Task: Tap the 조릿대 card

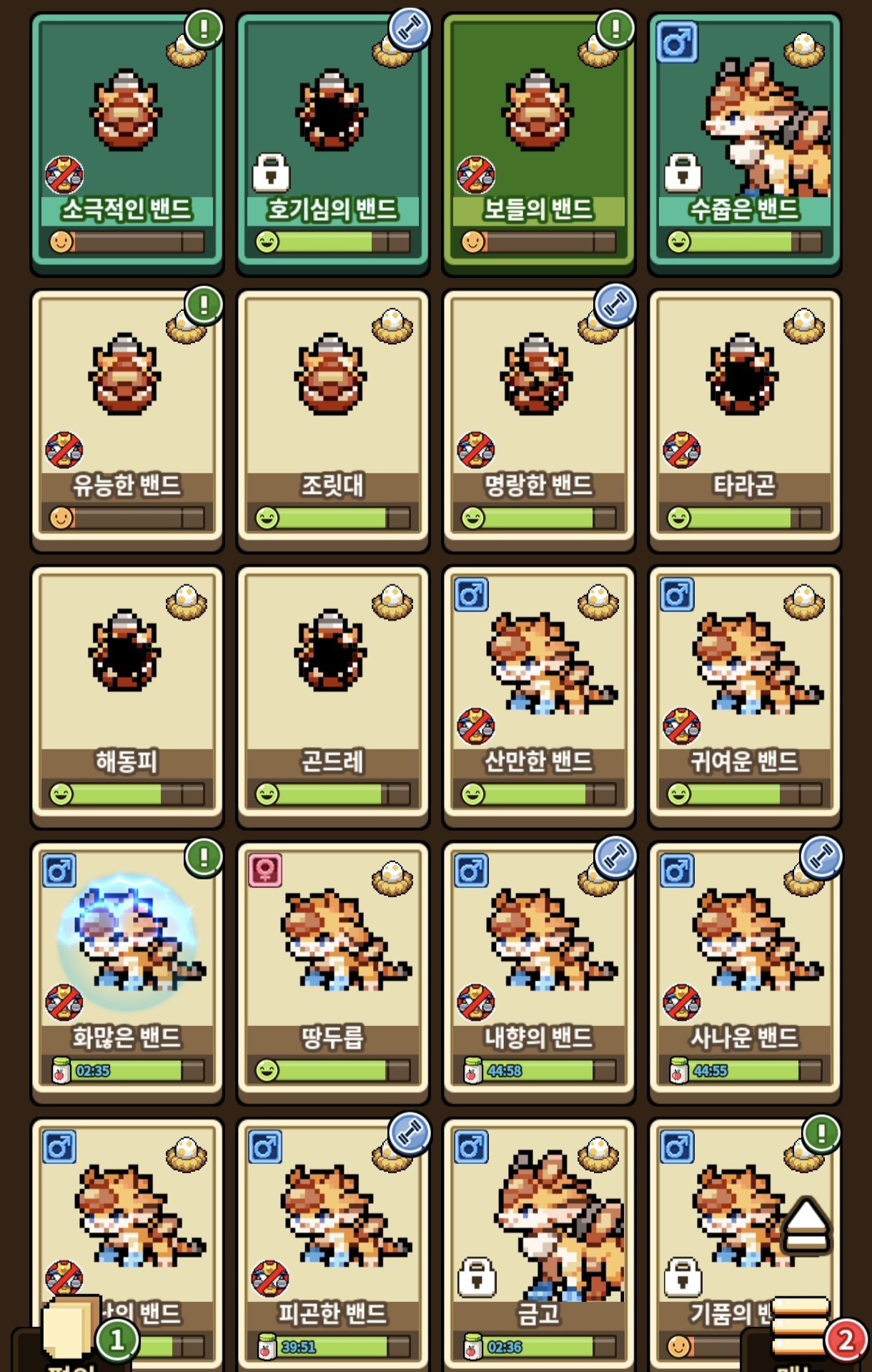Action: pyautogui.click(x=333, y=420)
